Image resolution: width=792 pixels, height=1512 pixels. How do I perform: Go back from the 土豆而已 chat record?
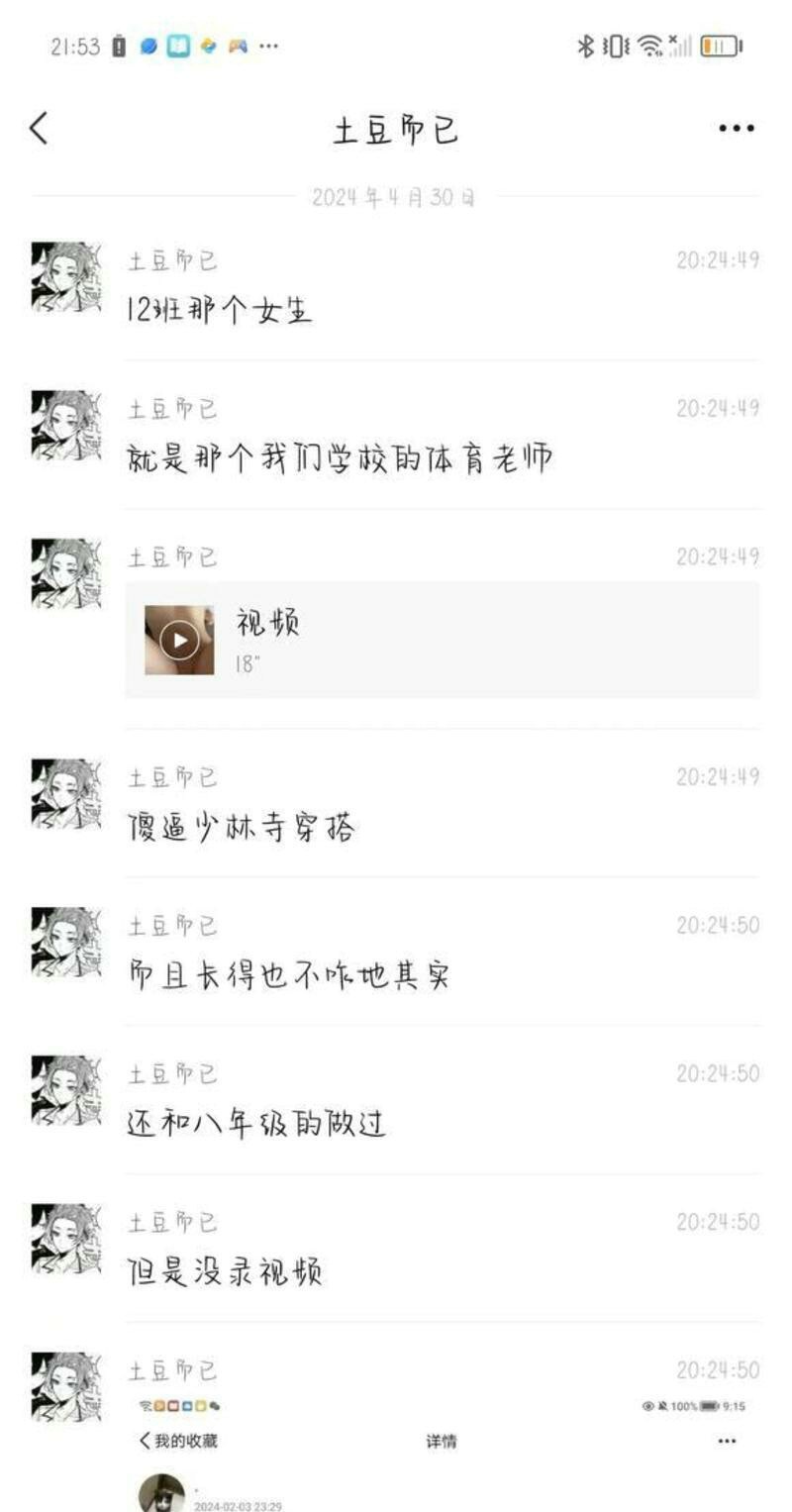point(39,128)
